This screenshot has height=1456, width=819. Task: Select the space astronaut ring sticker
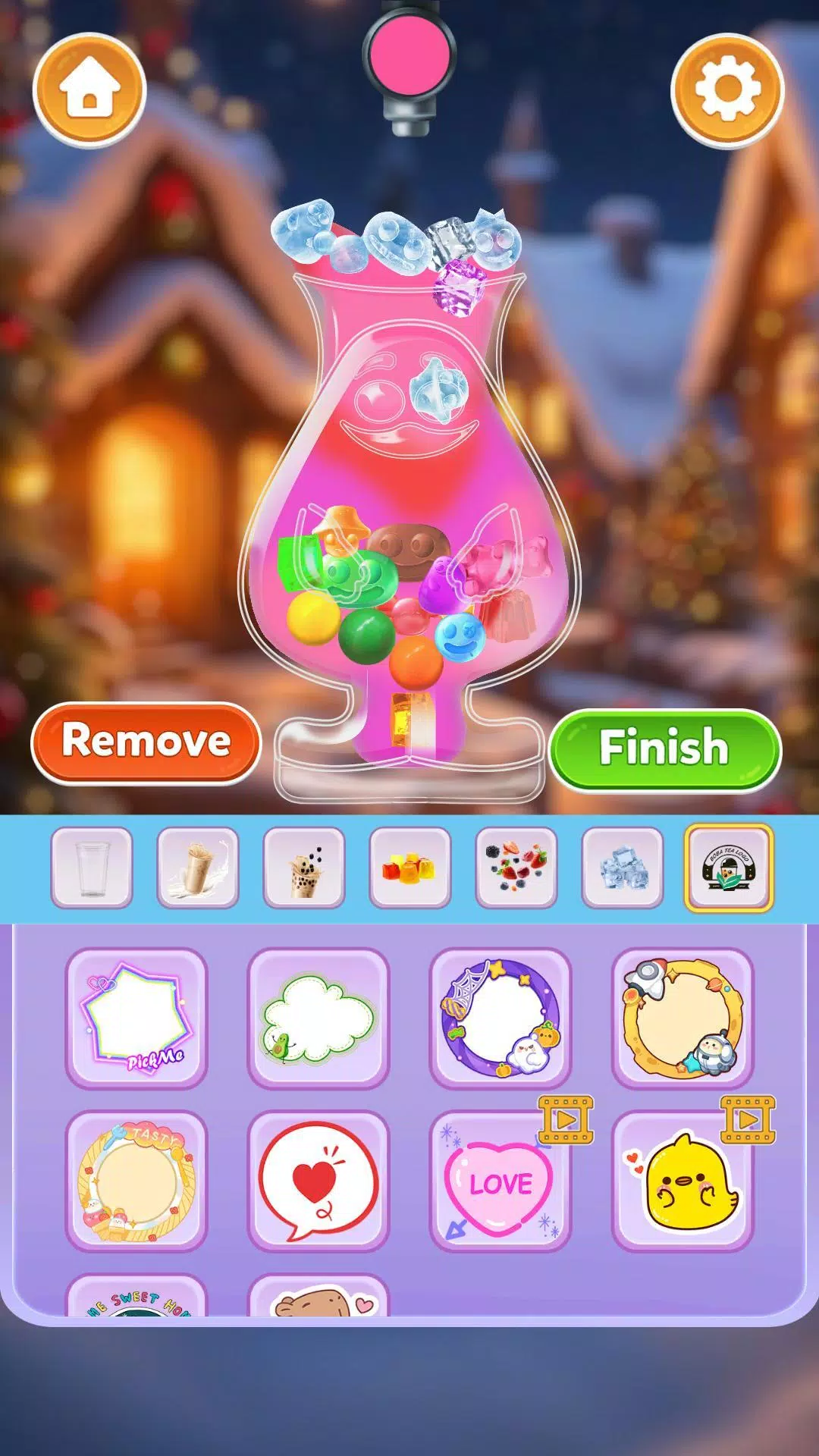pos(682,1018)
